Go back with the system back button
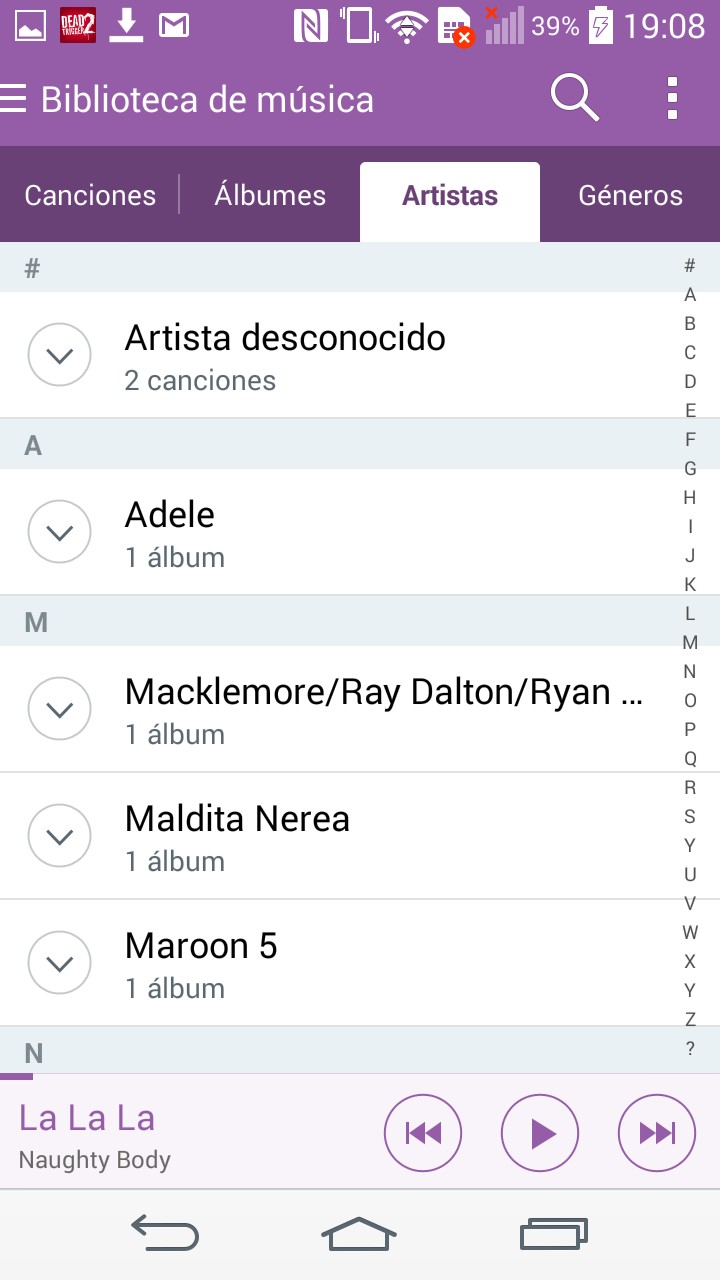The image size is (720, 1280). 165,1234
